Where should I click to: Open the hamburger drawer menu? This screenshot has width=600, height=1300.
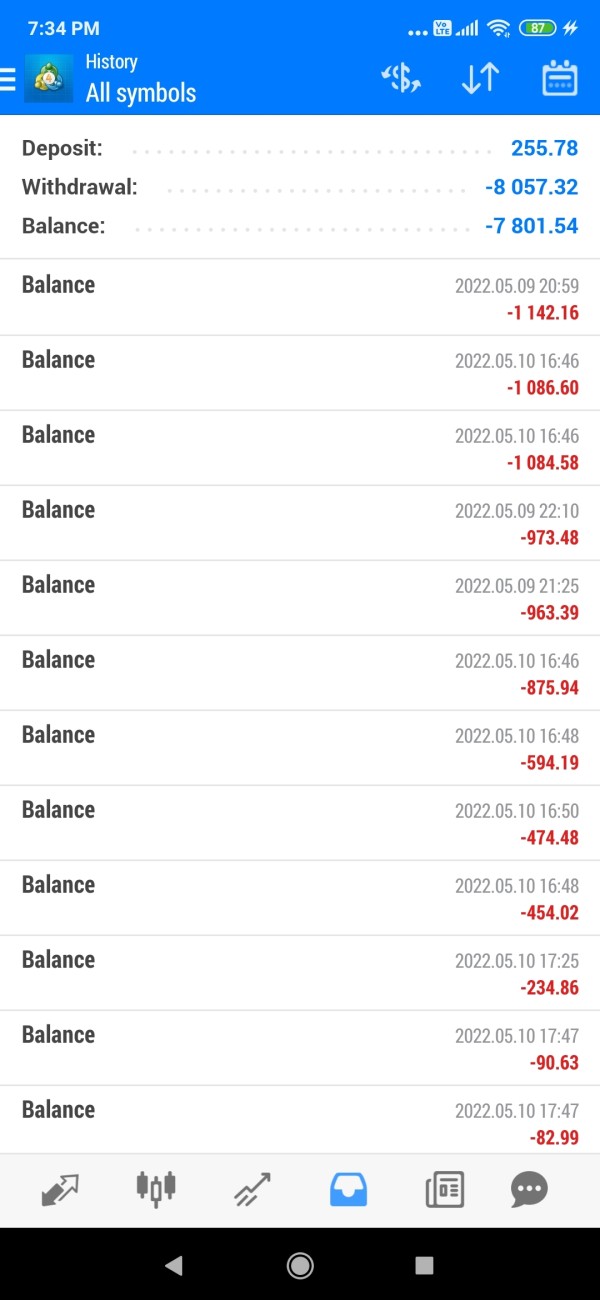(x=8, y=79)
